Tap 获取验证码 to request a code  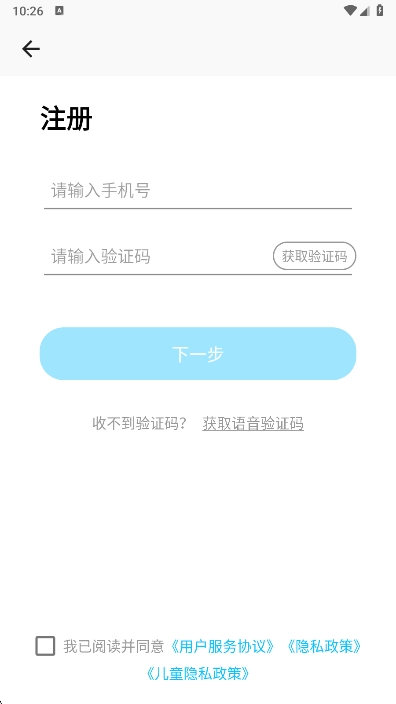pyautogui.click(x=314, y=256)
